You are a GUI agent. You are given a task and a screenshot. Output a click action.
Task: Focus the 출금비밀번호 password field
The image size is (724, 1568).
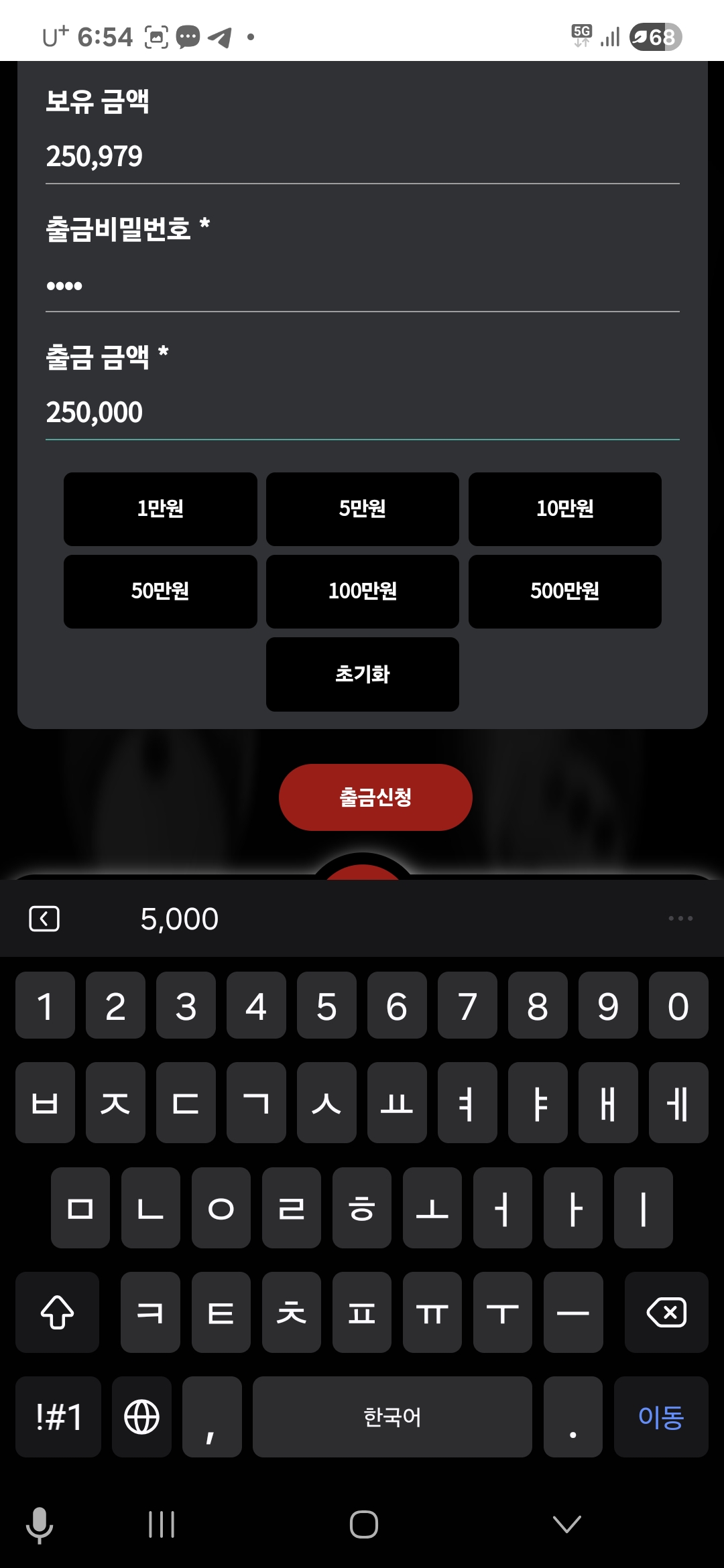pos(362,286)
